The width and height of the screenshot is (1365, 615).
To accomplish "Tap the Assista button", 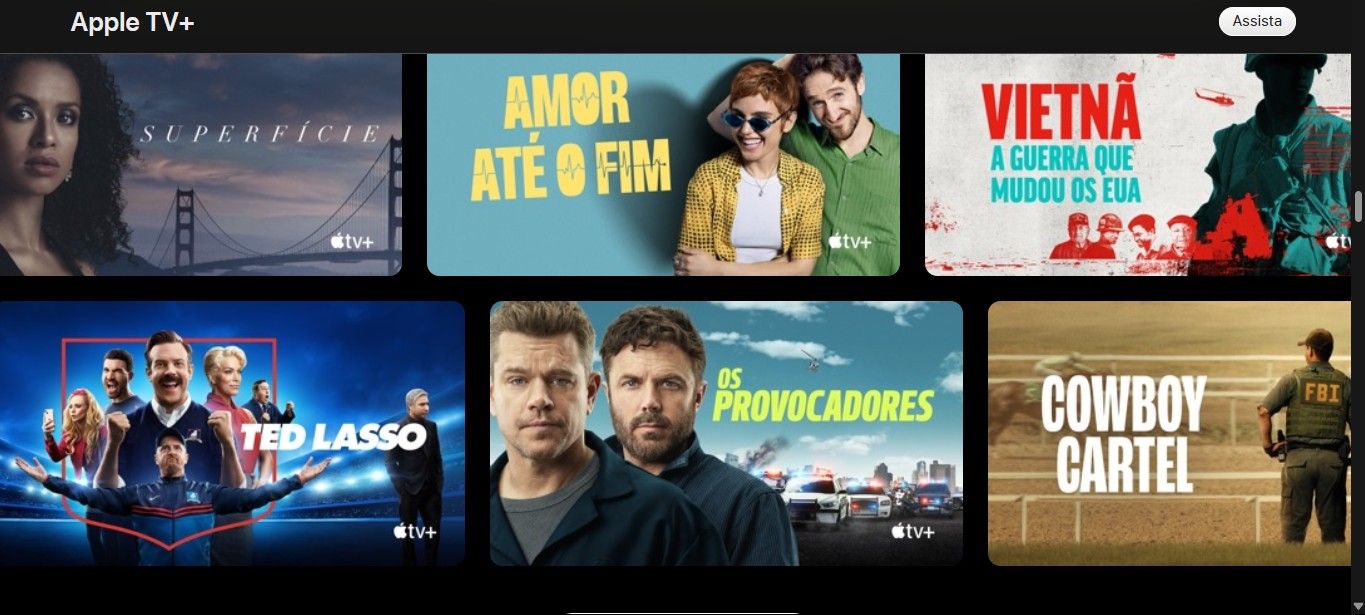I will click(x=1256, y=21).
